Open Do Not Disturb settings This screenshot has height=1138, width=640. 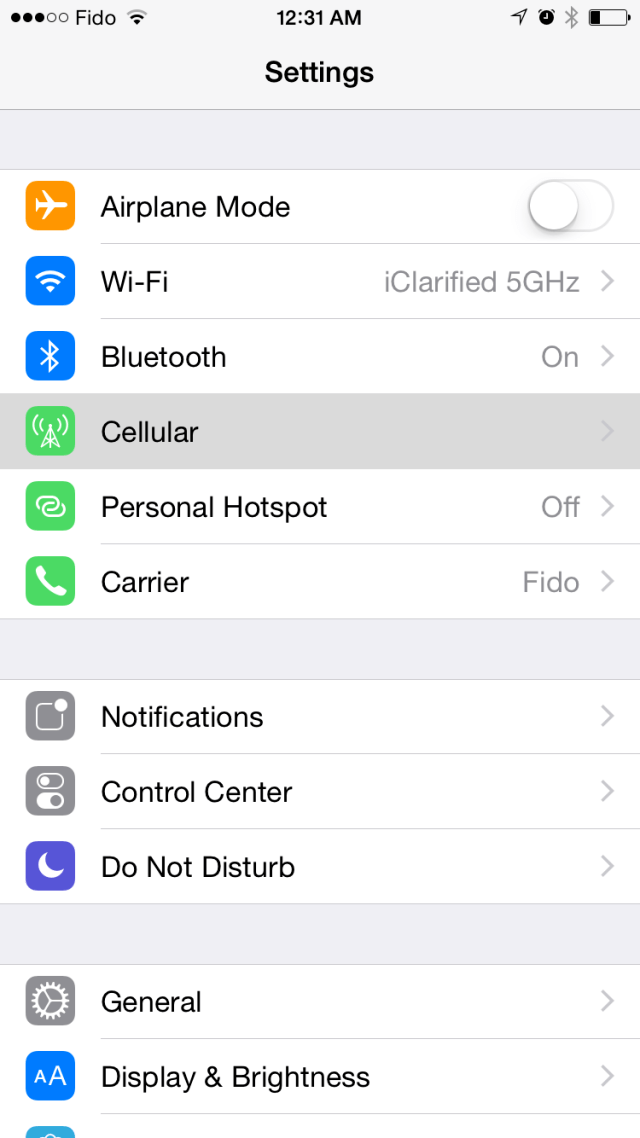(320, 867)
